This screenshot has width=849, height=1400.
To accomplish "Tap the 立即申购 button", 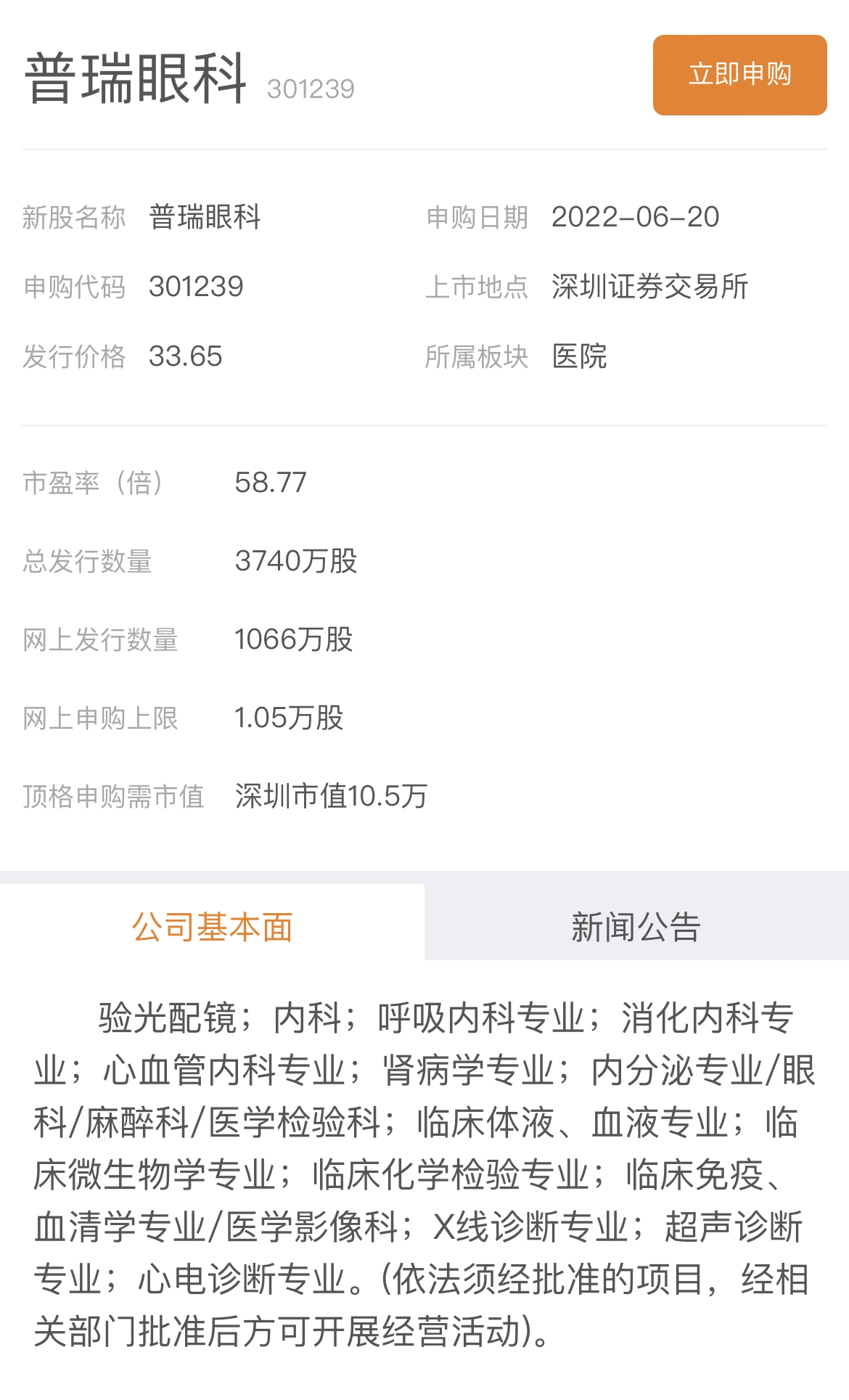I will click(739, 75).
